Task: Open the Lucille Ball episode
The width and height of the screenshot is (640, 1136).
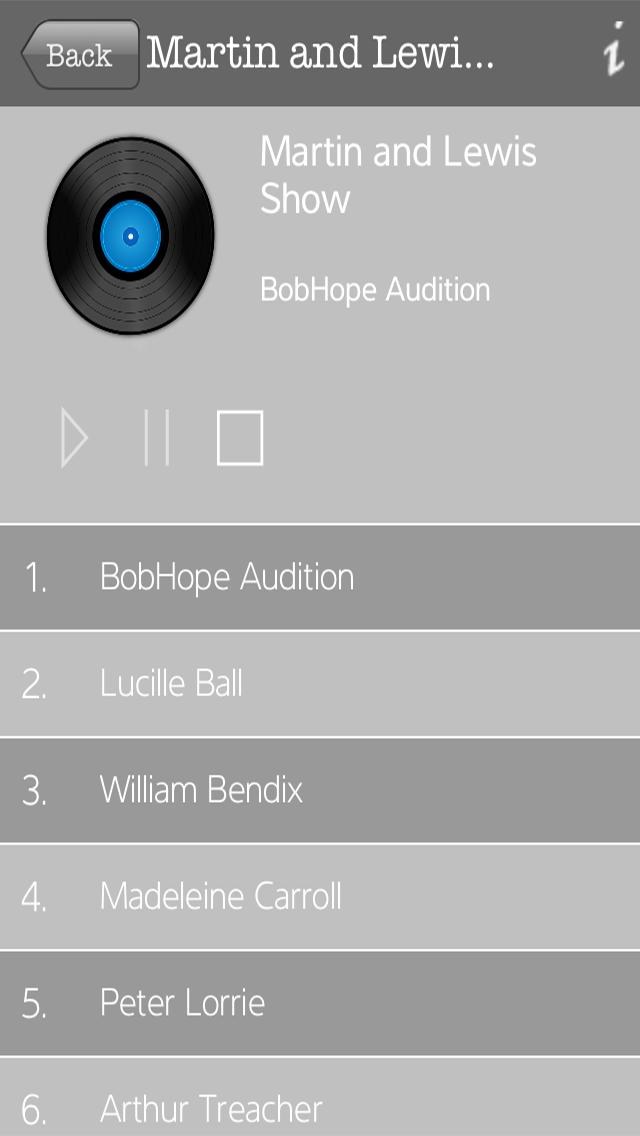Action: [x=320, y=684]
